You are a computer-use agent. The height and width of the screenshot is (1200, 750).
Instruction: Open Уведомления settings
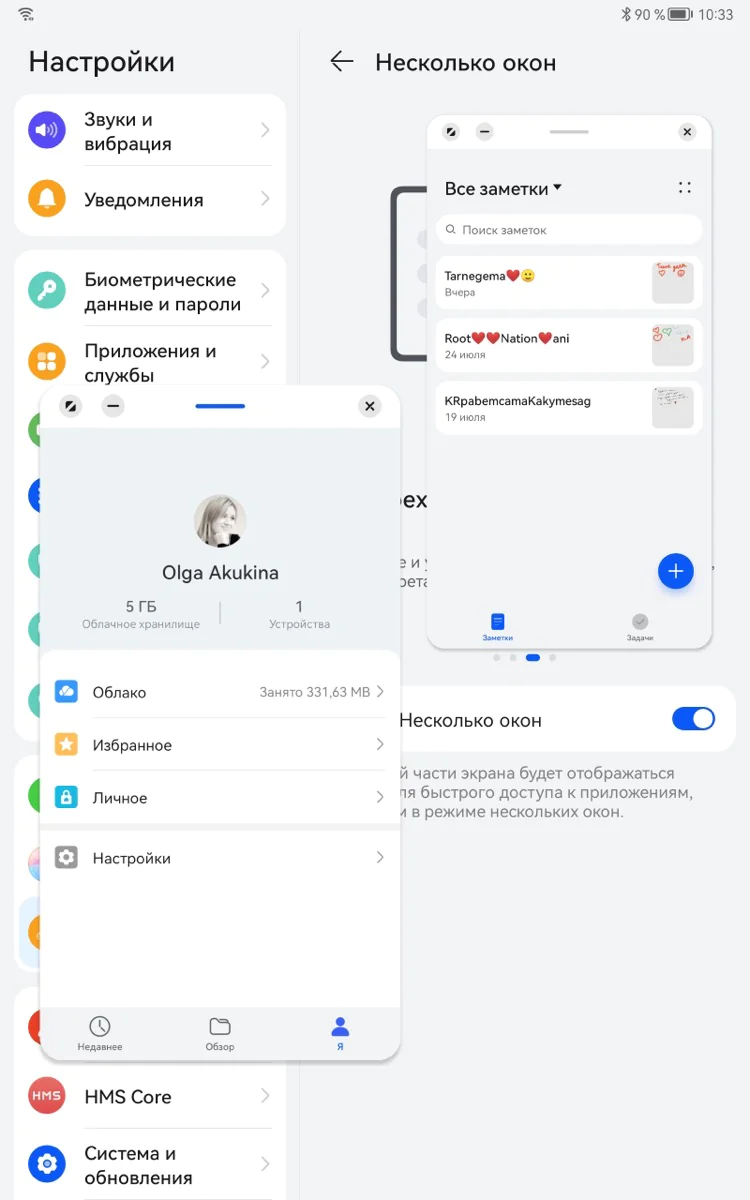[x=150, y=200]
